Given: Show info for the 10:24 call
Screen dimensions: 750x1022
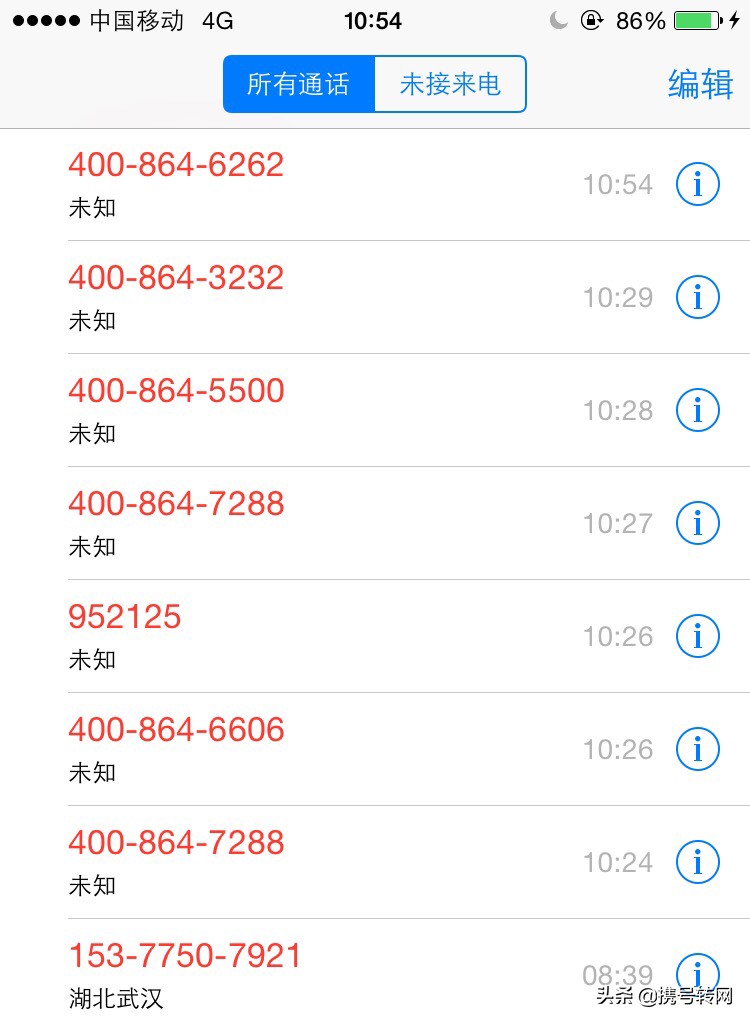Looking at the screenshot, I should 698,862.
